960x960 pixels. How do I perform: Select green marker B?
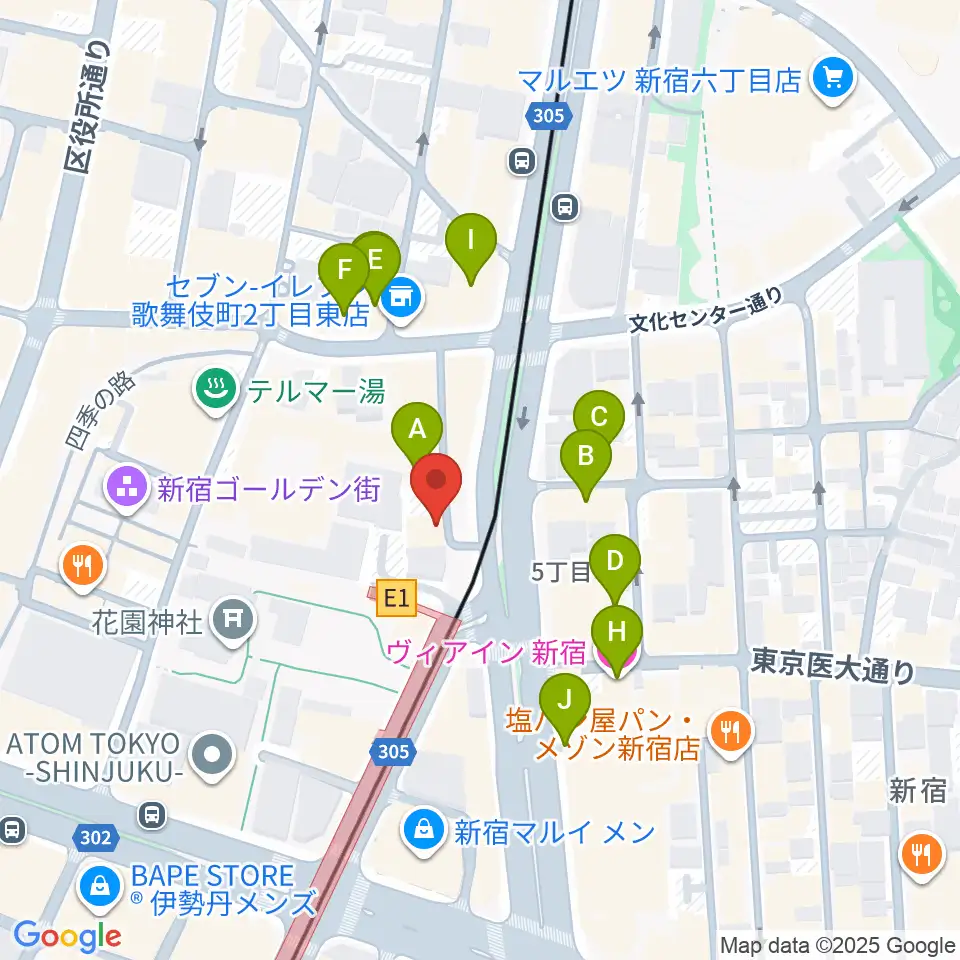586,457
